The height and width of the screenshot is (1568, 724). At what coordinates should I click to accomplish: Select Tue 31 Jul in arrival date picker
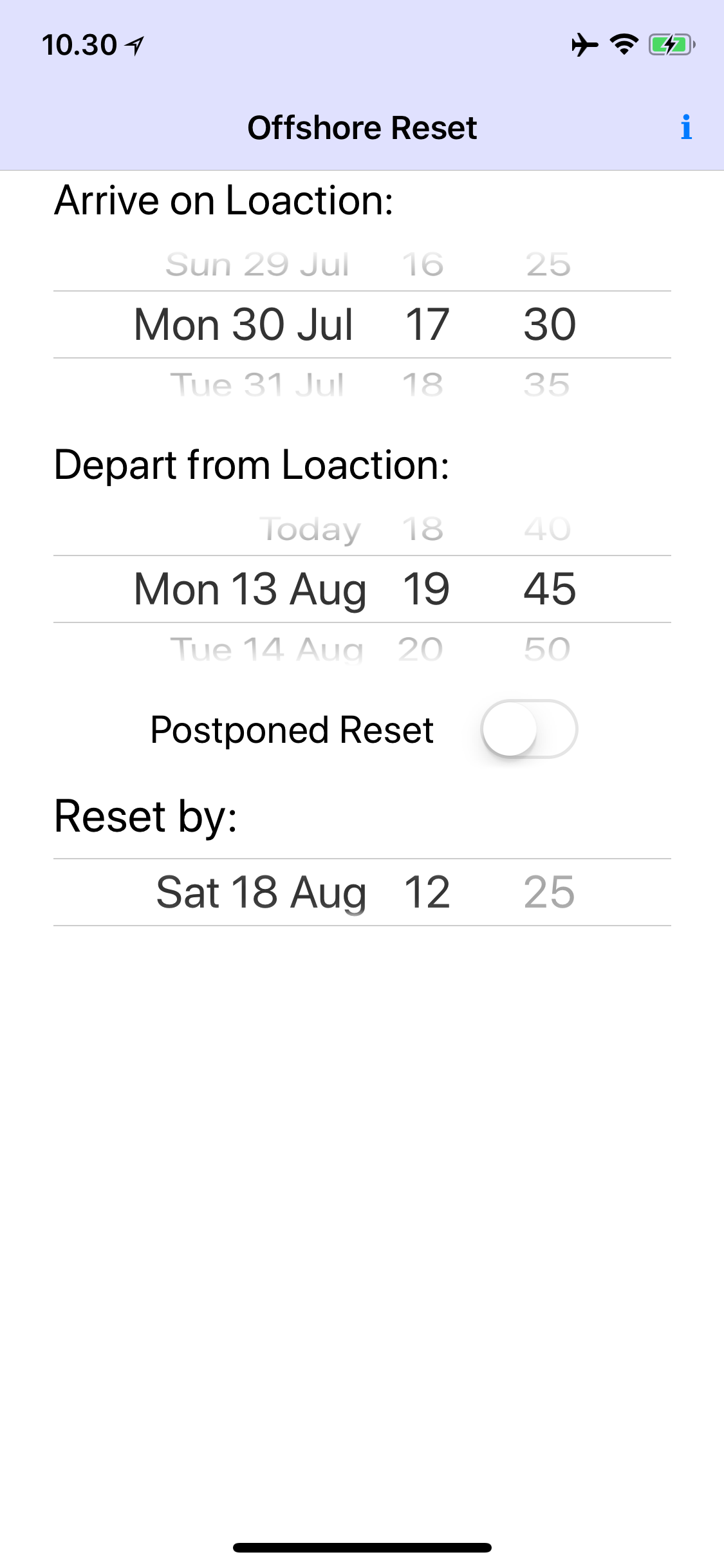tap(257, 384)
